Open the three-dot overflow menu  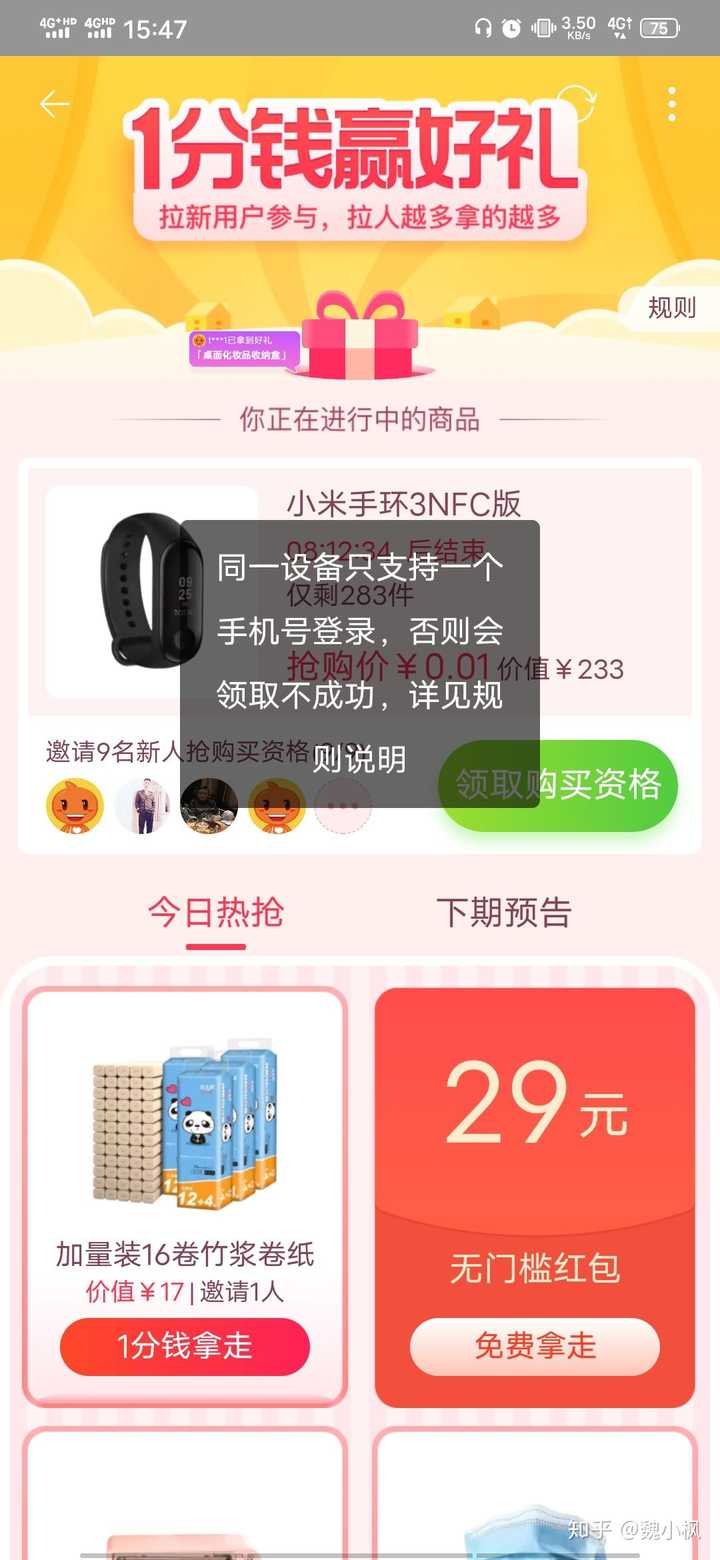671,104
